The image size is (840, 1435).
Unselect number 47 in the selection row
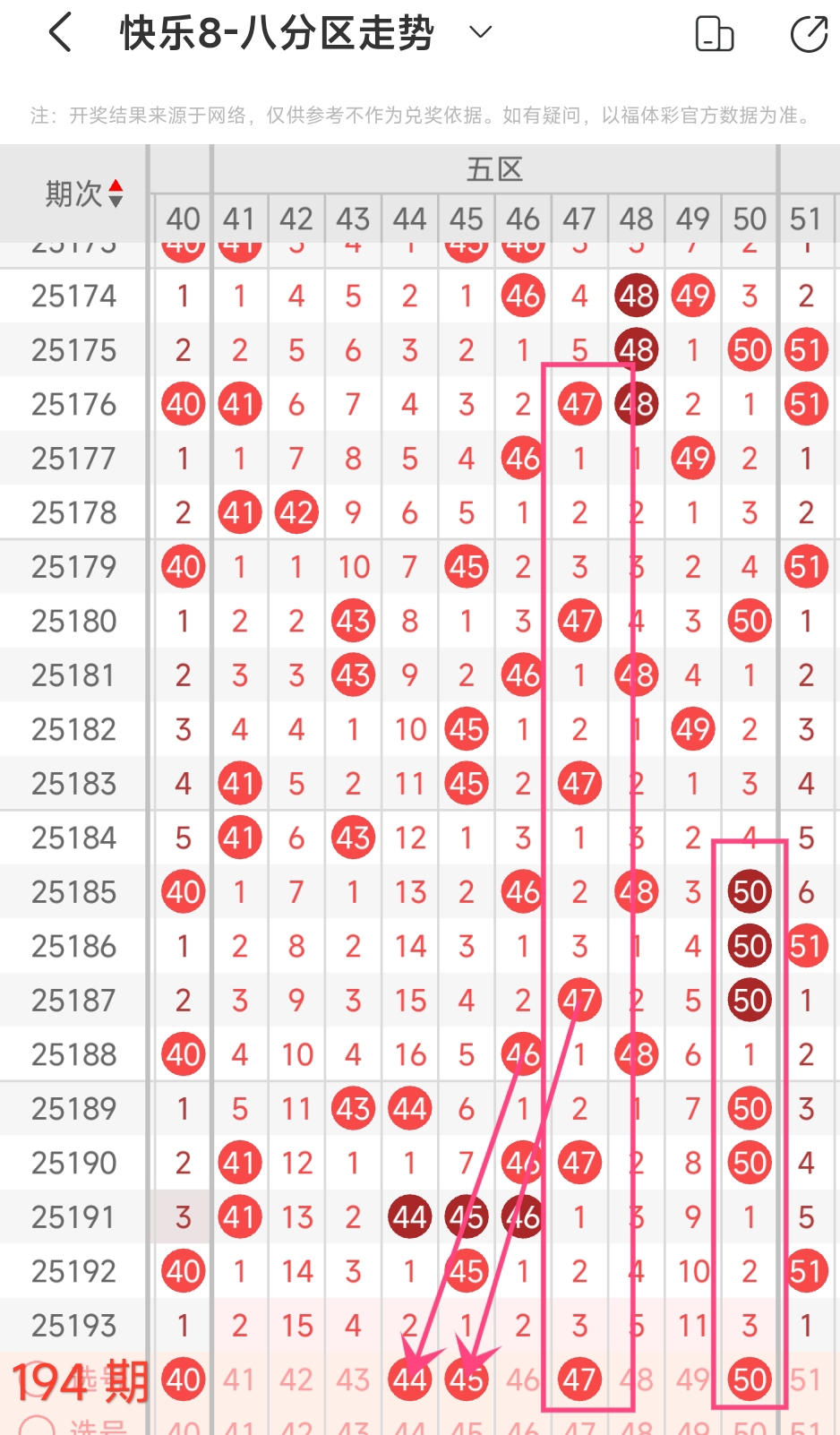tap(579, 1379)
